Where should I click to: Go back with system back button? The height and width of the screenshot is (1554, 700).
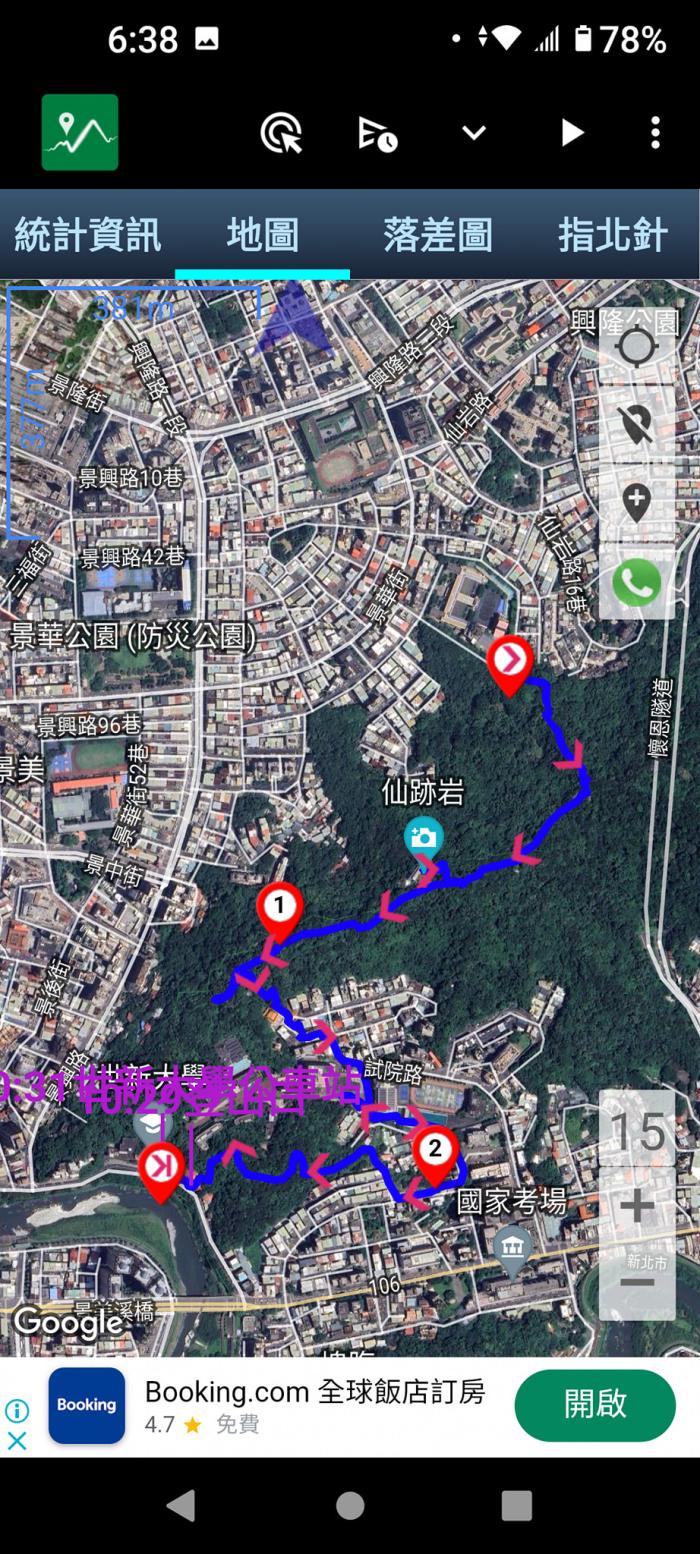tap(181, 1505)
